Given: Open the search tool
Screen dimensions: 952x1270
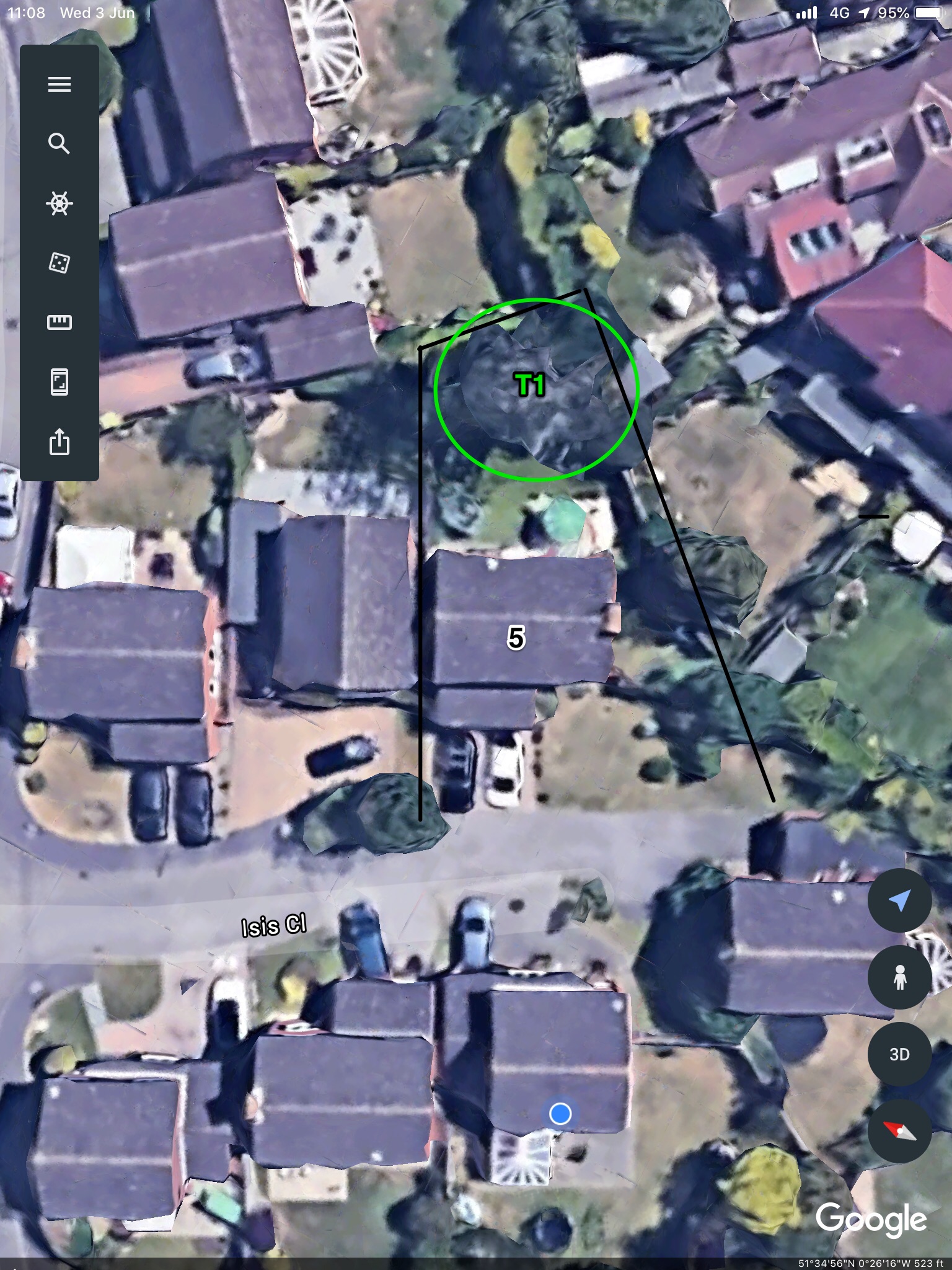Looking at the screenshot, I should (x=59, y=144).
